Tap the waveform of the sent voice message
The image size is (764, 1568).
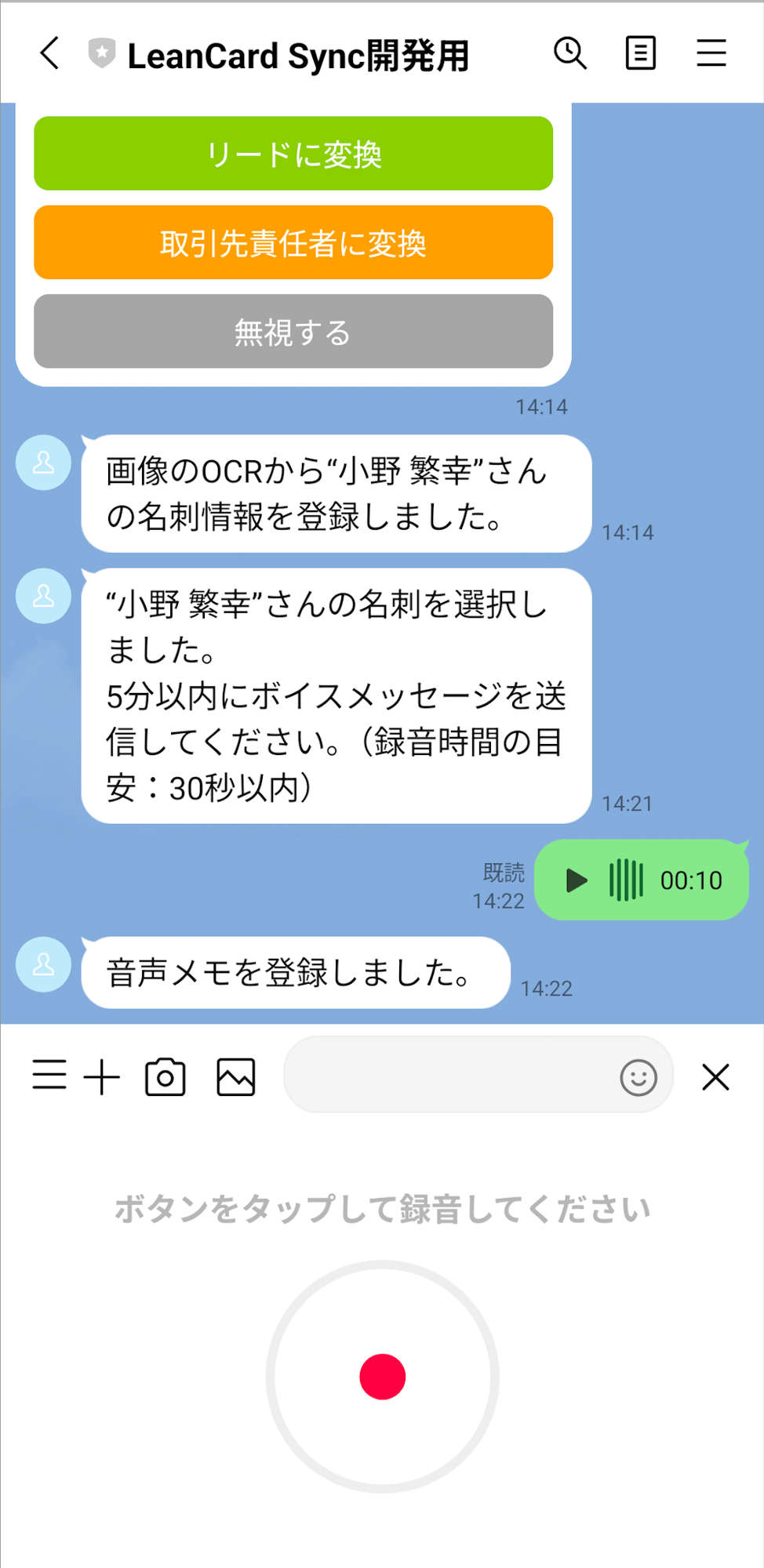pos(625,880)
